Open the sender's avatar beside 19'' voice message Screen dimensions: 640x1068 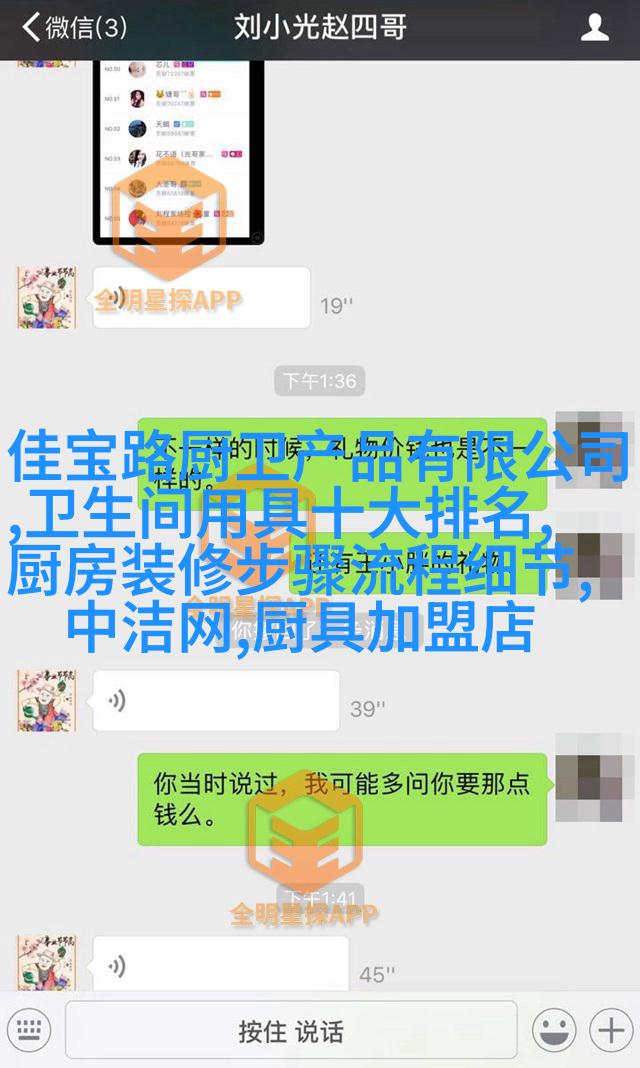47,297
